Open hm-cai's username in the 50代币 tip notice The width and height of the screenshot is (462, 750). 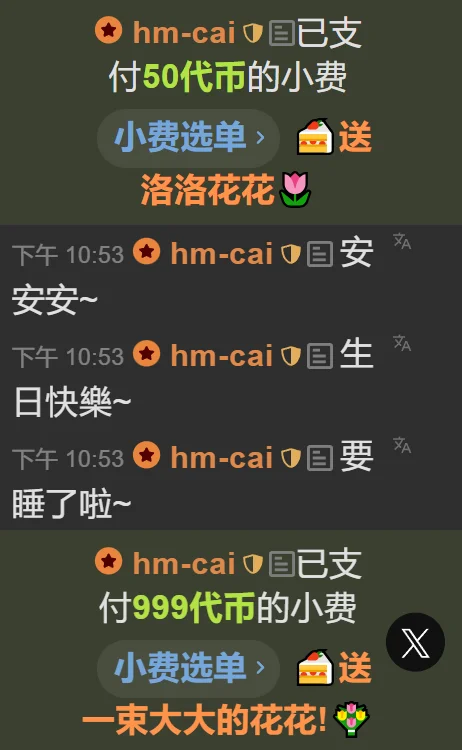[184, 33]
